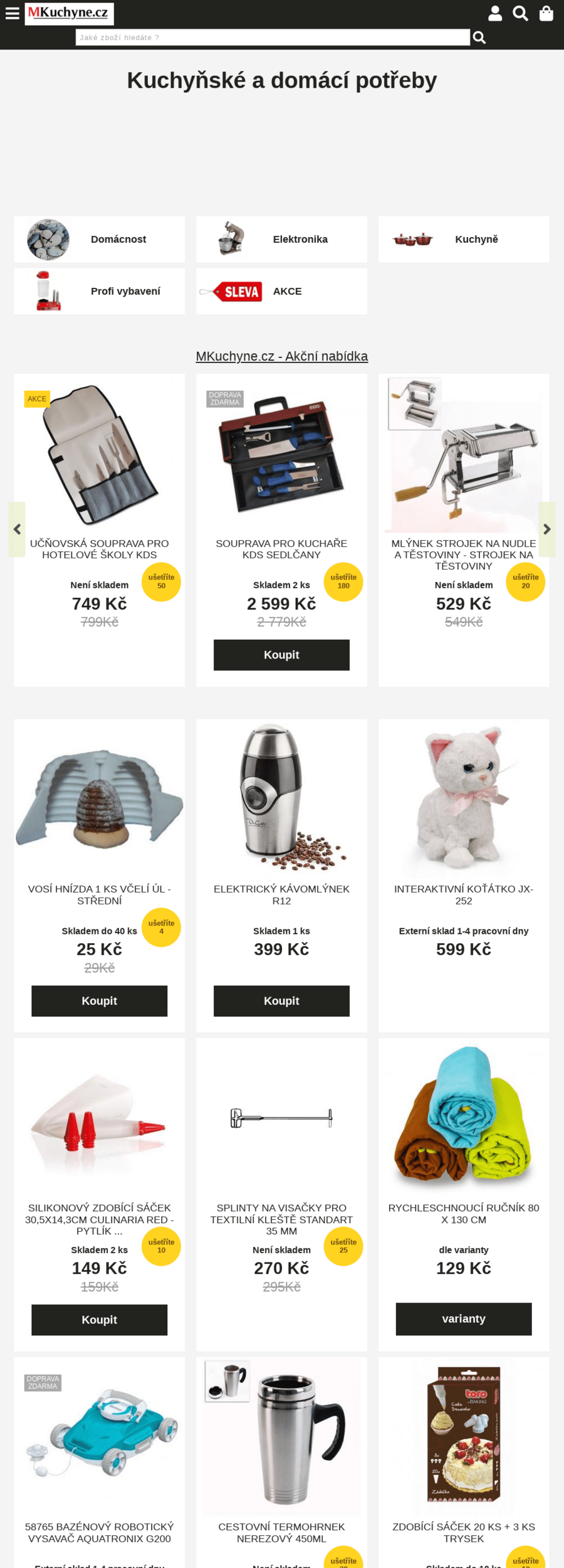
Task: Follow the MKuchyne.cz - Akční nabídka link
Action: click(x=282, y=356)
